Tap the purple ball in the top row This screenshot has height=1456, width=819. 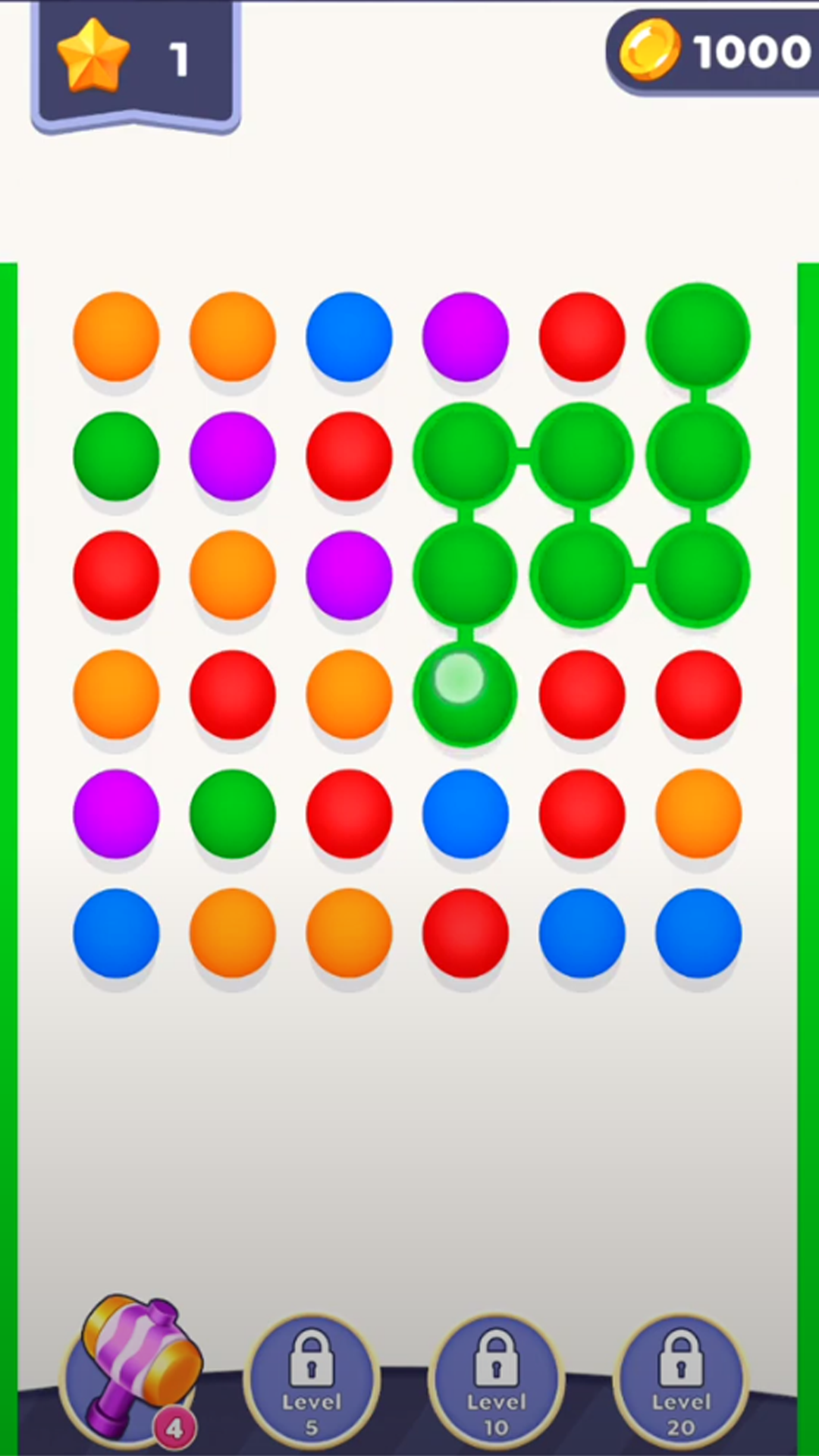pyautogui.click(x=466, y=337)
